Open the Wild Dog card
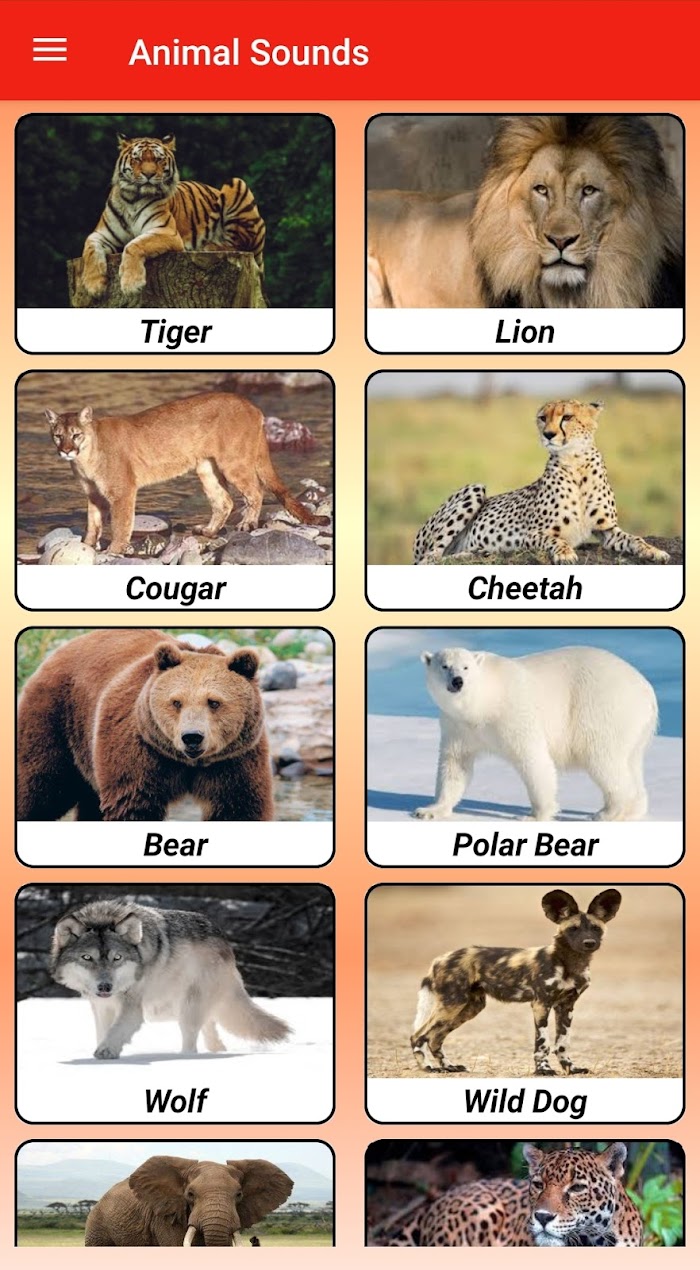 tap(525, 1004)
